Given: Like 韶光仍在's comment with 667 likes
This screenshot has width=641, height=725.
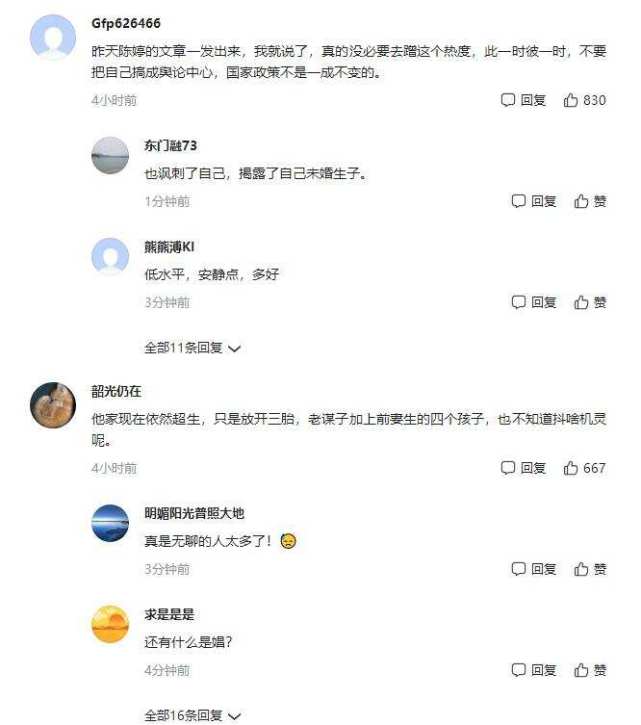Looking at the screenshot, I should coord(585,468).
